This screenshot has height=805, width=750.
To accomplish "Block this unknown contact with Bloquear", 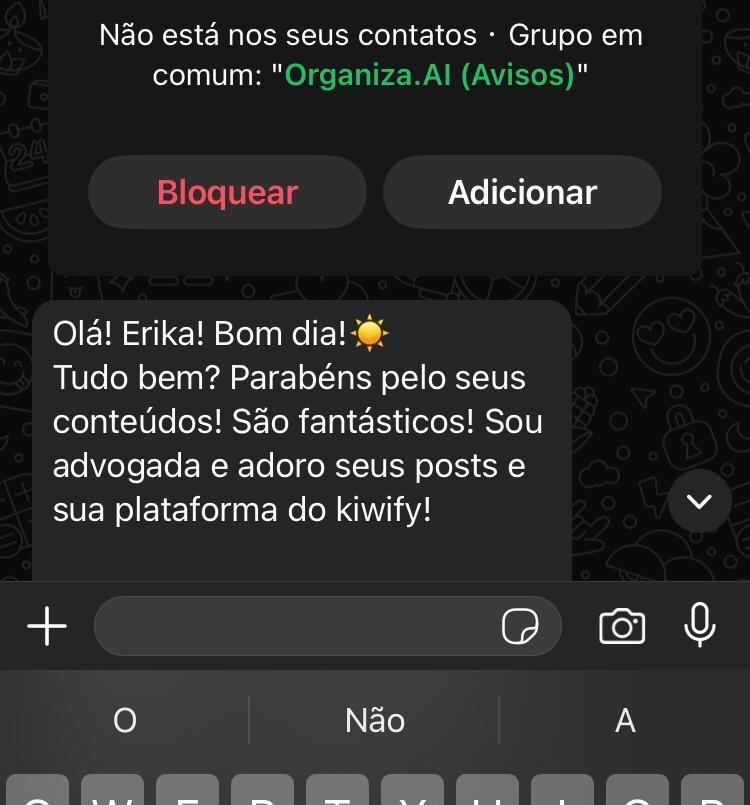I will click(227, 192).
